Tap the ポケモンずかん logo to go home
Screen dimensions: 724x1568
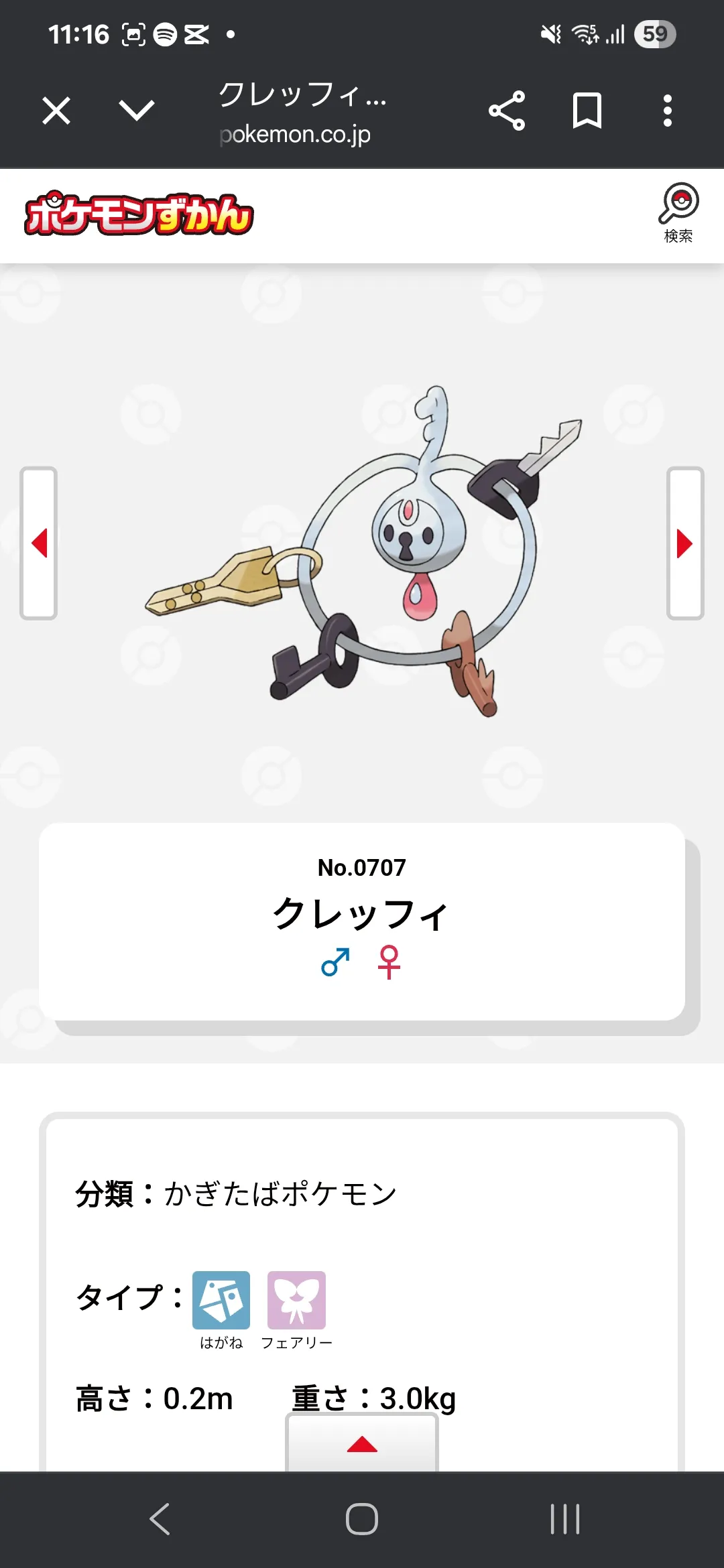pos(139,215)
